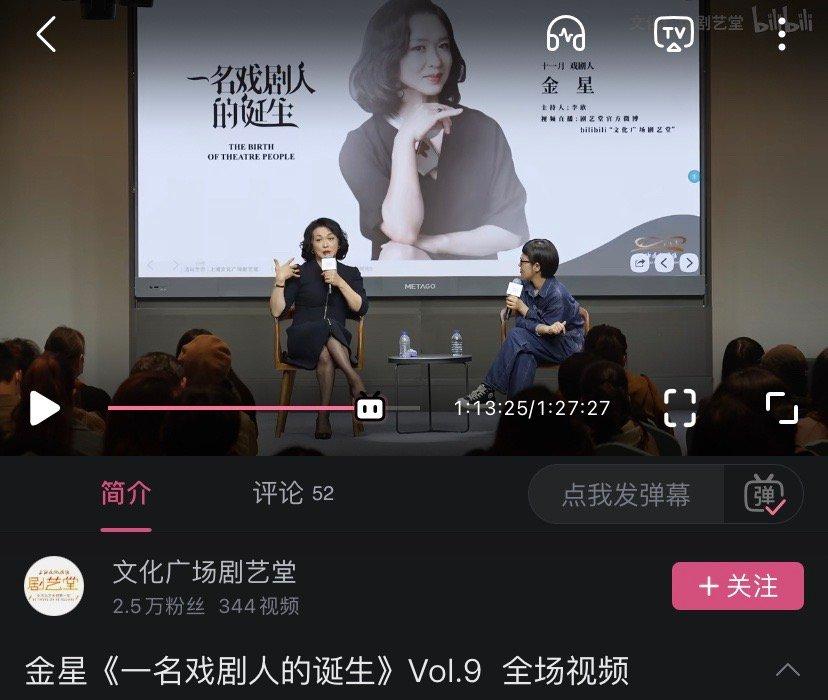This screenshot has width=828, height=700.
Task: Play the video
Action: (44, 408)
